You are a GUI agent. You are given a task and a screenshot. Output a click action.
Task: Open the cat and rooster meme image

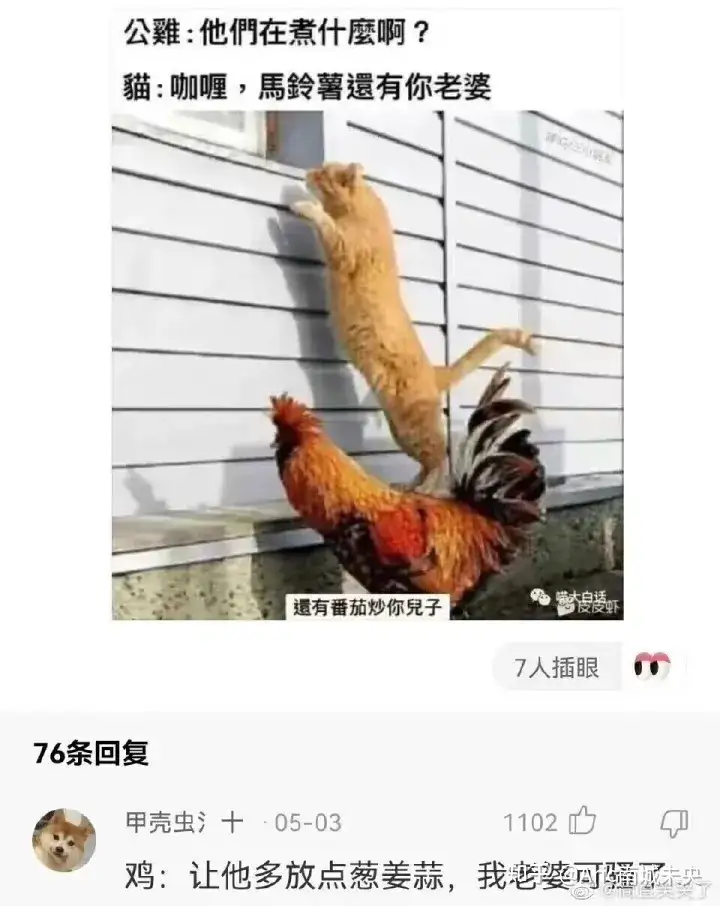(367, 364)
